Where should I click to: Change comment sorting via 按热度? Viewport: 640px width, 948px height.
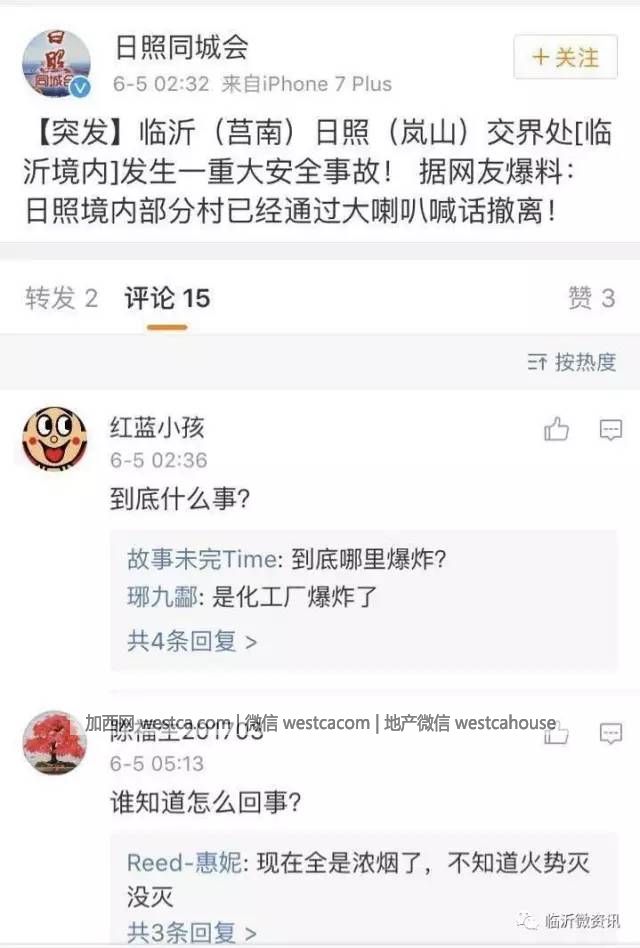(572, 362)
